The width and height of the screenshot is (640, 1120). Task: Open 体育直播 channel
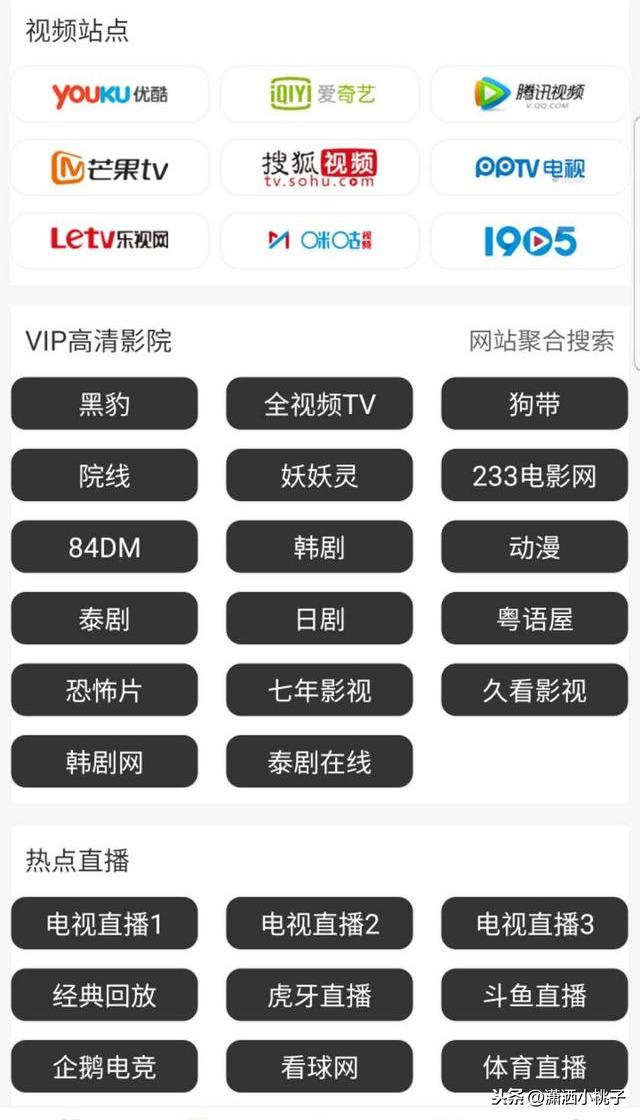coord(534,1067)
